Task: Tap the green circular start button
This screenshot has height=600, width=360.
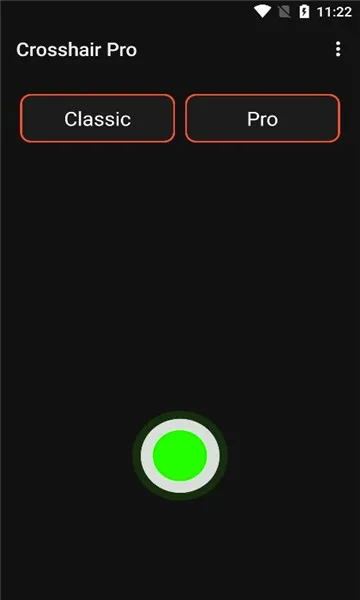Action: pyautogui.click(x=180, y=455)
